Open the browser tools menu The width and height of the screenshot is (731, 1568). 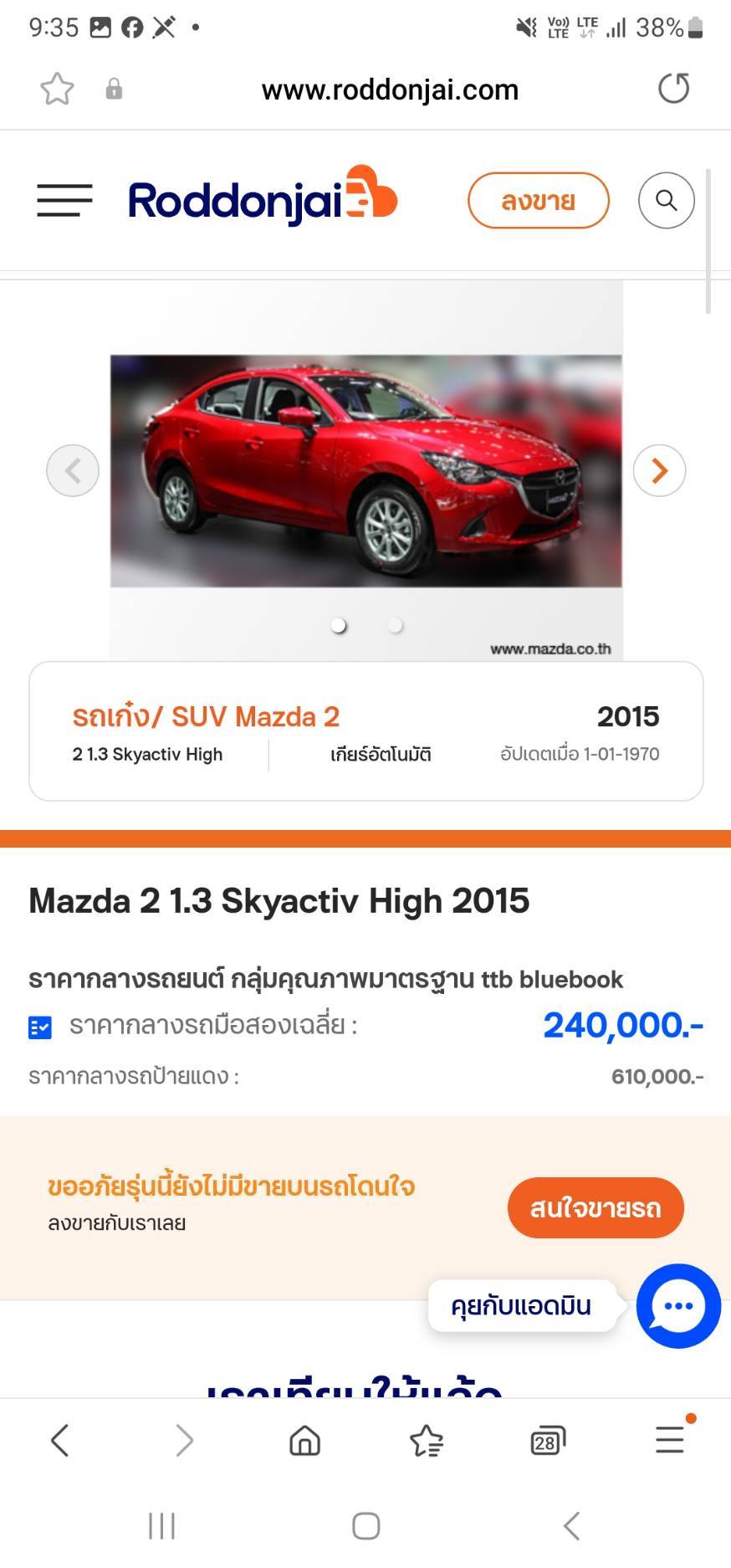point(670,1440)
